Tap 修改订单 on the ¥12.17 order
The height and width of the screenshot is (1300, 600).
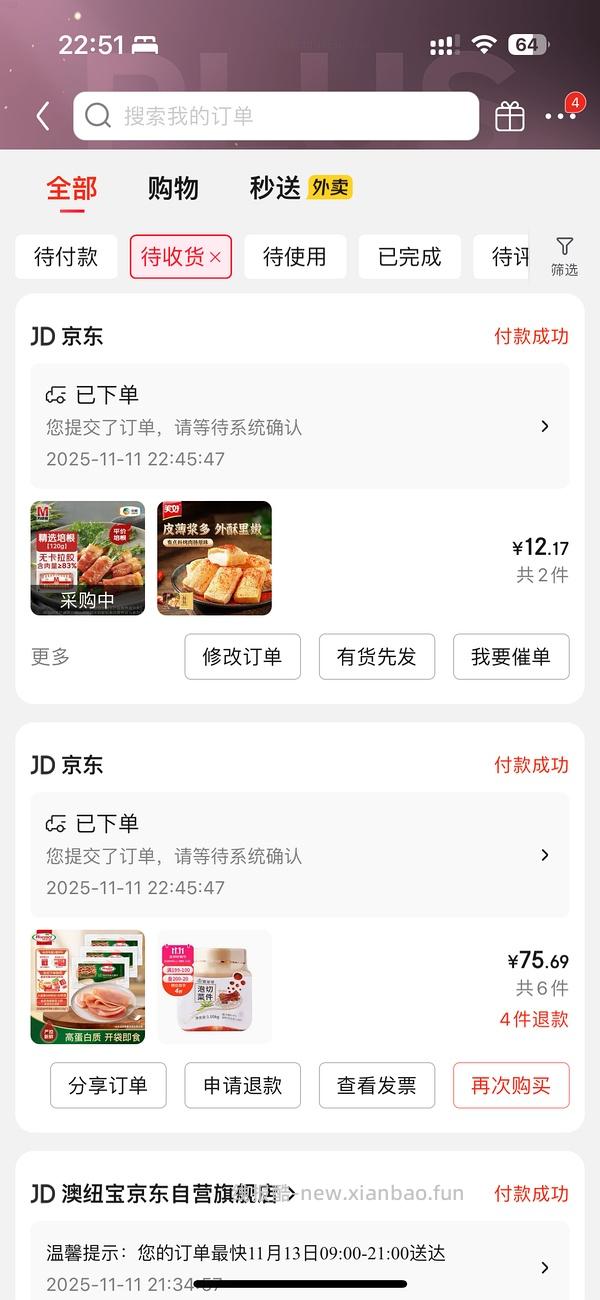(x=242, y=657)
